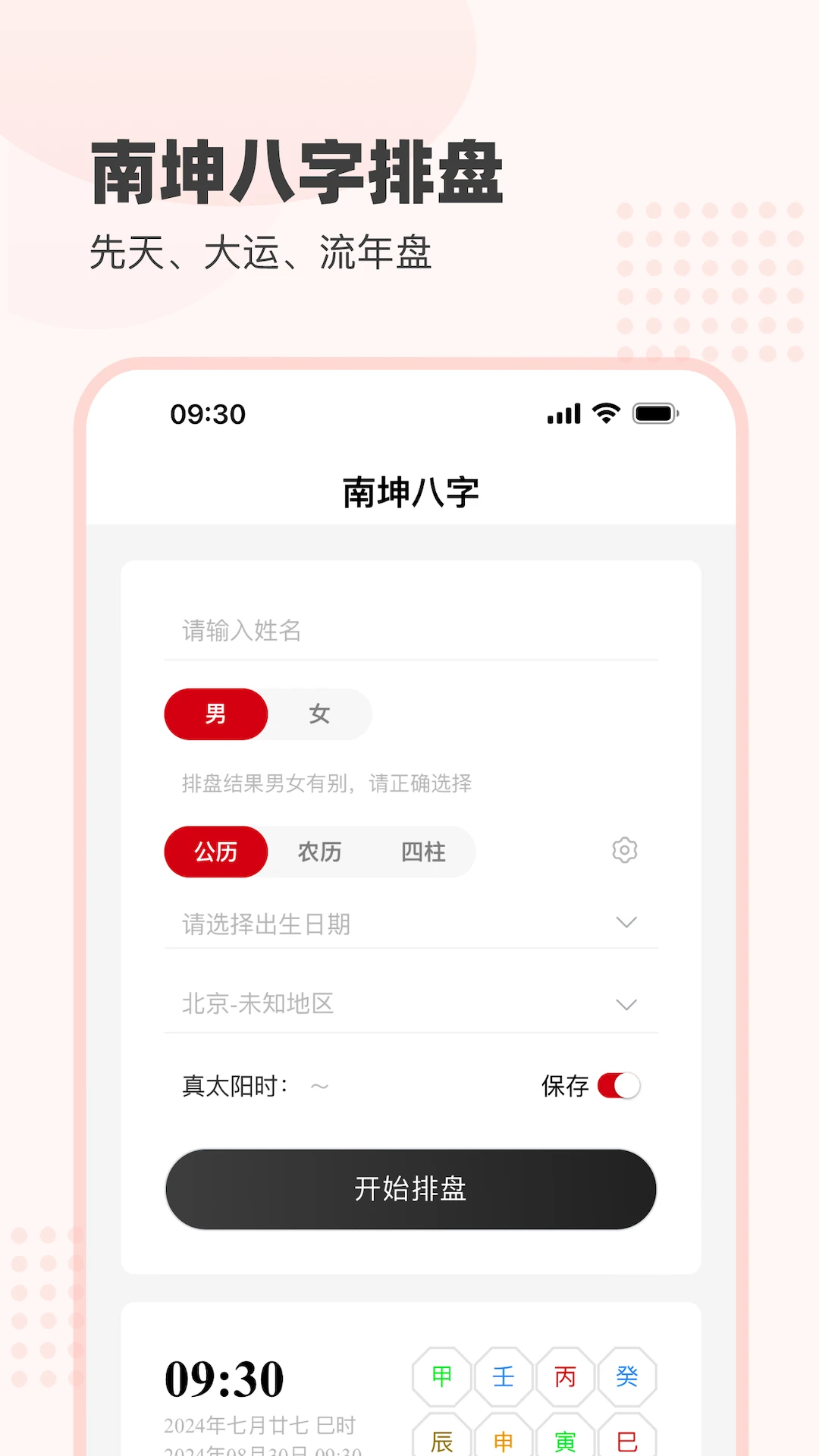
Task: Click the green 壬 character swatch
Action: (x=503, y=1376)
